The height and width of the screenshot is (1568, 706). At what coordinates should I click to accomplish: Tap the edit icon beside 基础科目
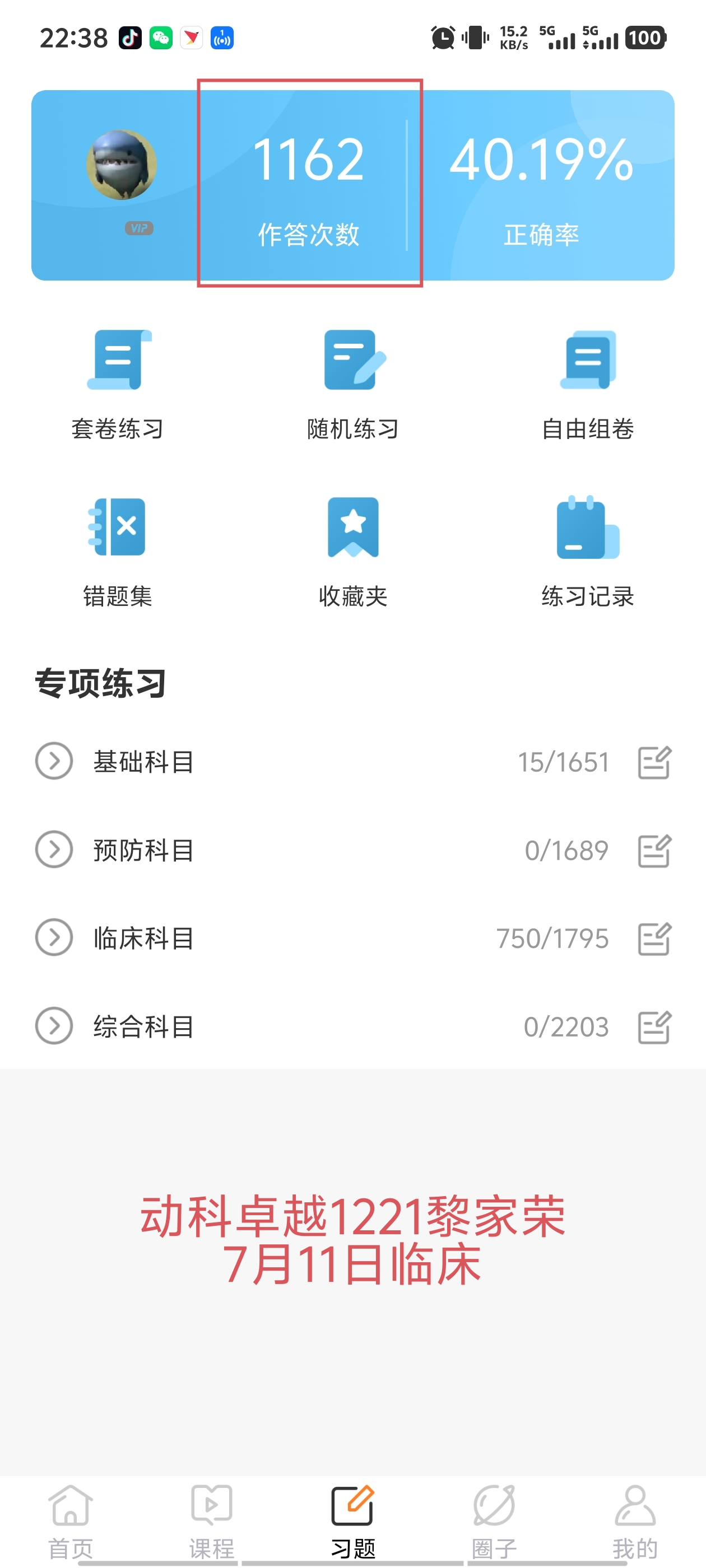pos(654,762)
